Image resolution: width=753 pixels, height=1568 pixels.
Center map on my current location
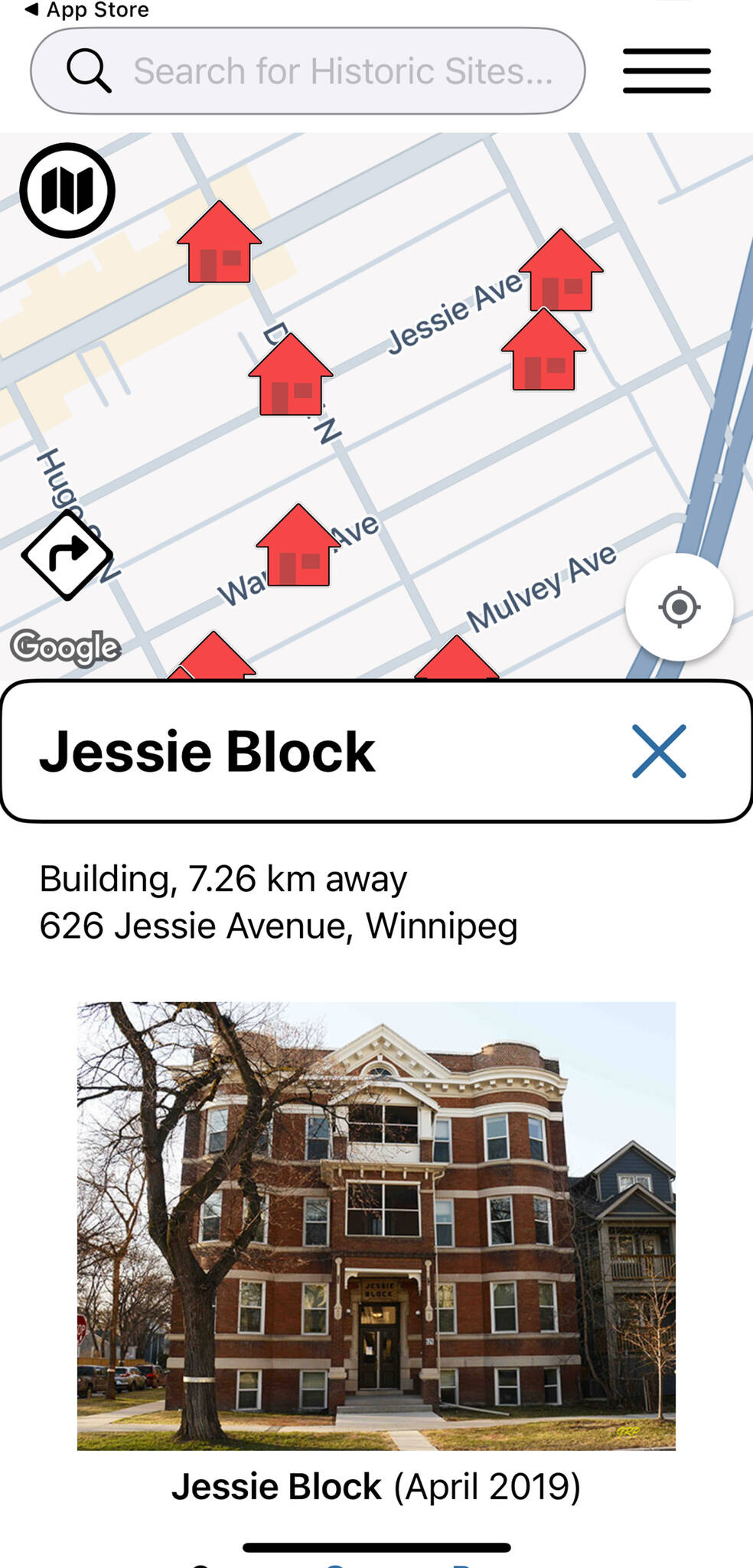coord(679,607)
